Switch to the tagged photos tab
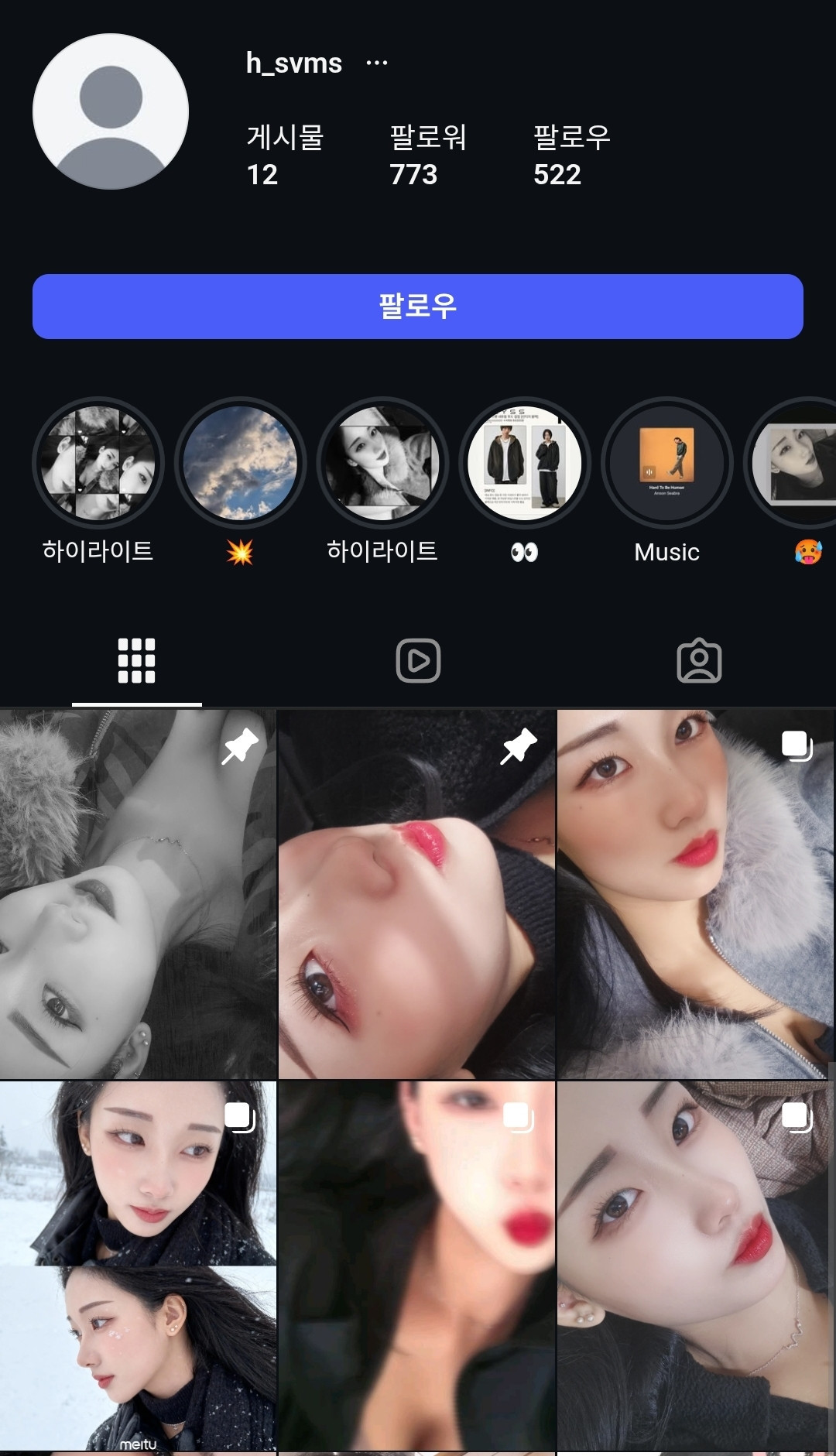Viewport: 836px width, 1456px height. point(699,661)
